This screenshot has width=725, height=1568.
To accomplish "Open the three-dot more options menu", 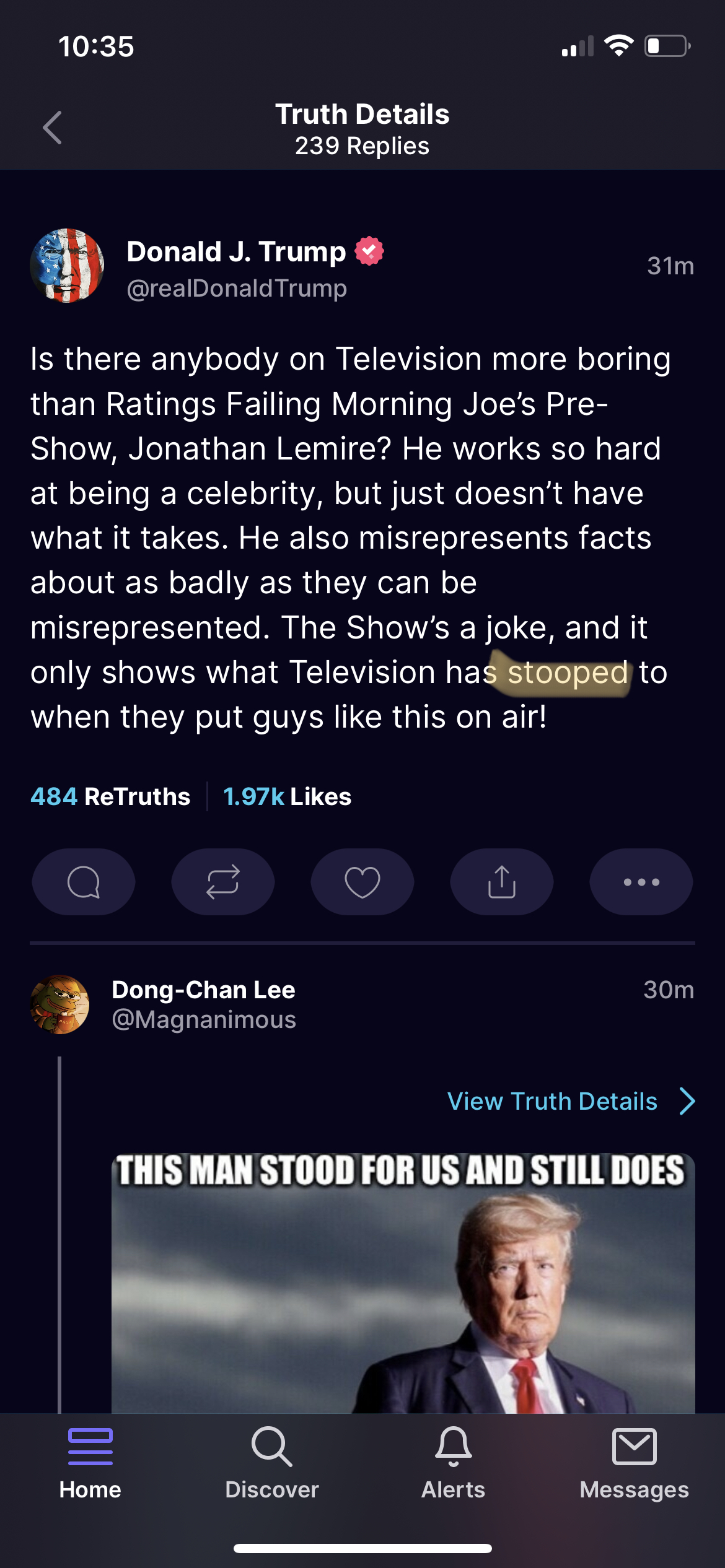I will [x=641, y=882].
